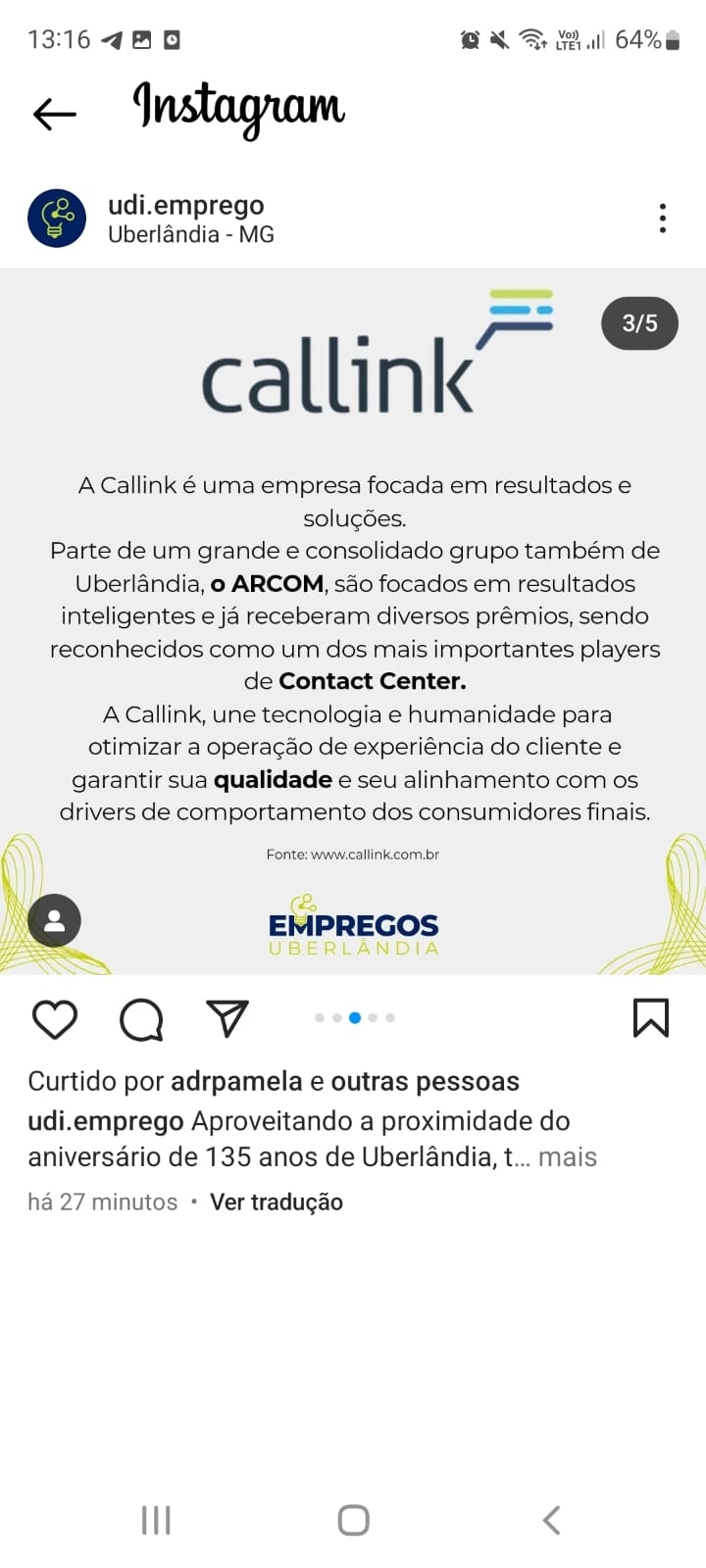Open the post from the Callink slide
Screen dimensions: 706x1568
point(353,627)
